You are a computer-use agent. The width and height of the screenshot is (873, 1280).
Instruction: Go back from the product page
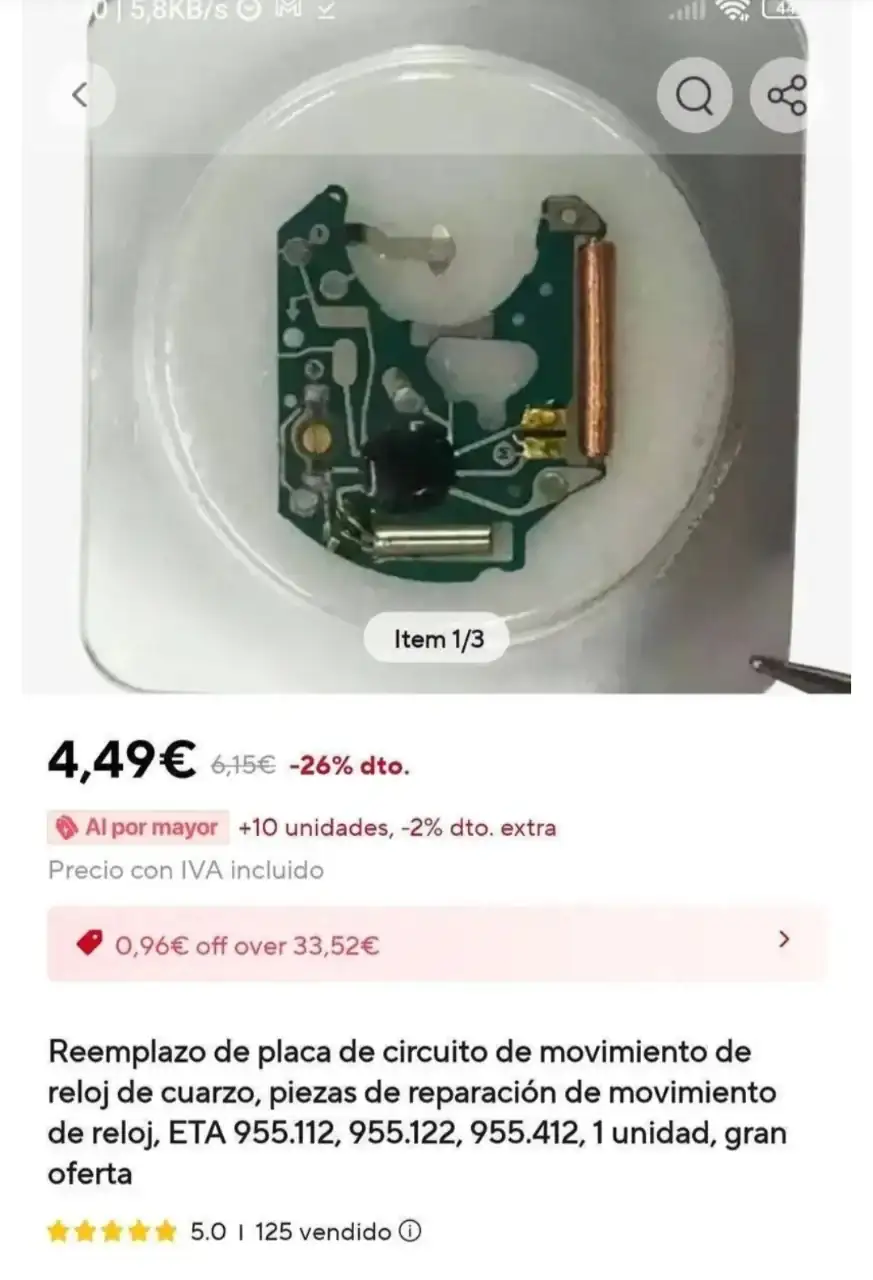click(x=80, y=95)
